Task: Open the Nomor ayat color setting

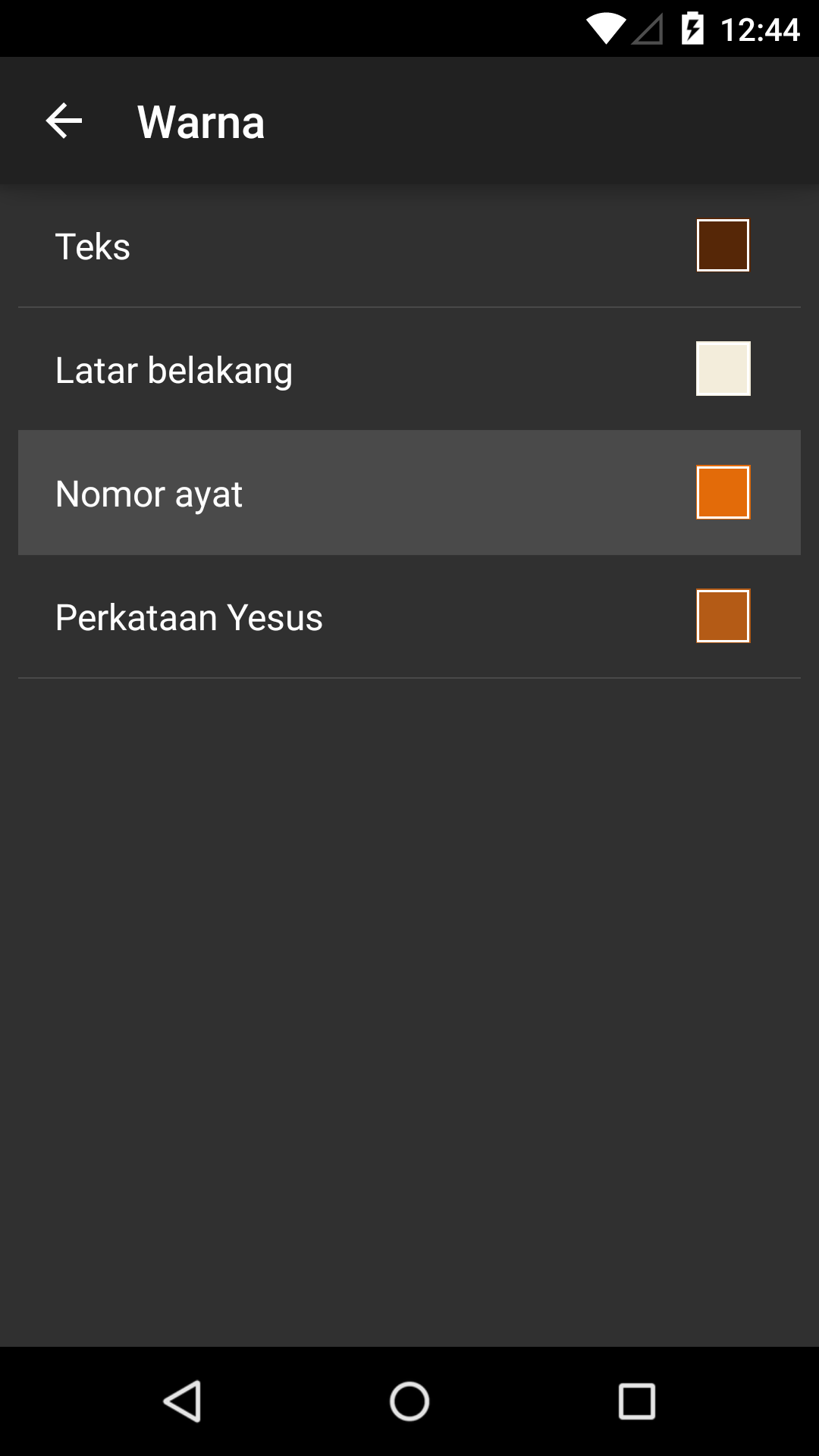Action: [409, 493]
